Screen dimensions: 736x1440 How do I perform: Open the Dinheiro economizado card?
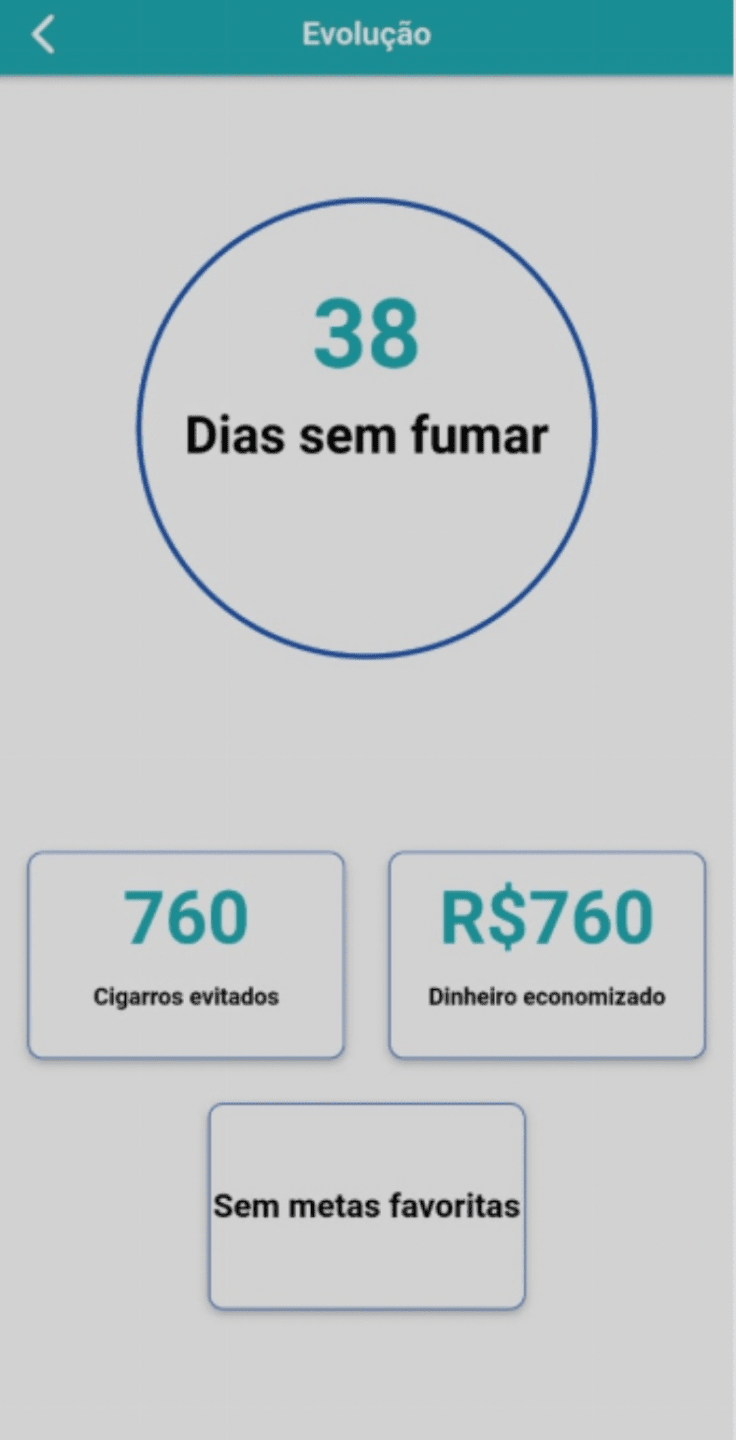tap(547, 955)
